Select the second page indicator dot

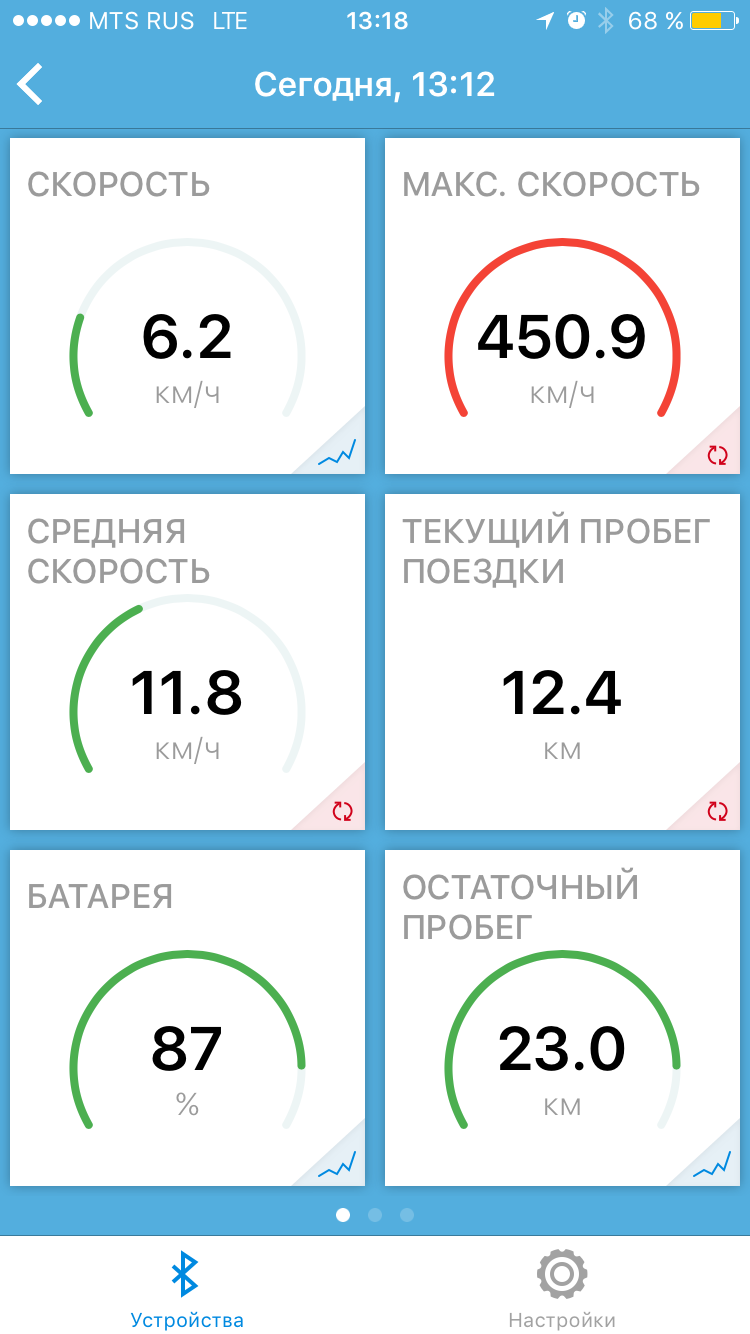click(375, 1215)
